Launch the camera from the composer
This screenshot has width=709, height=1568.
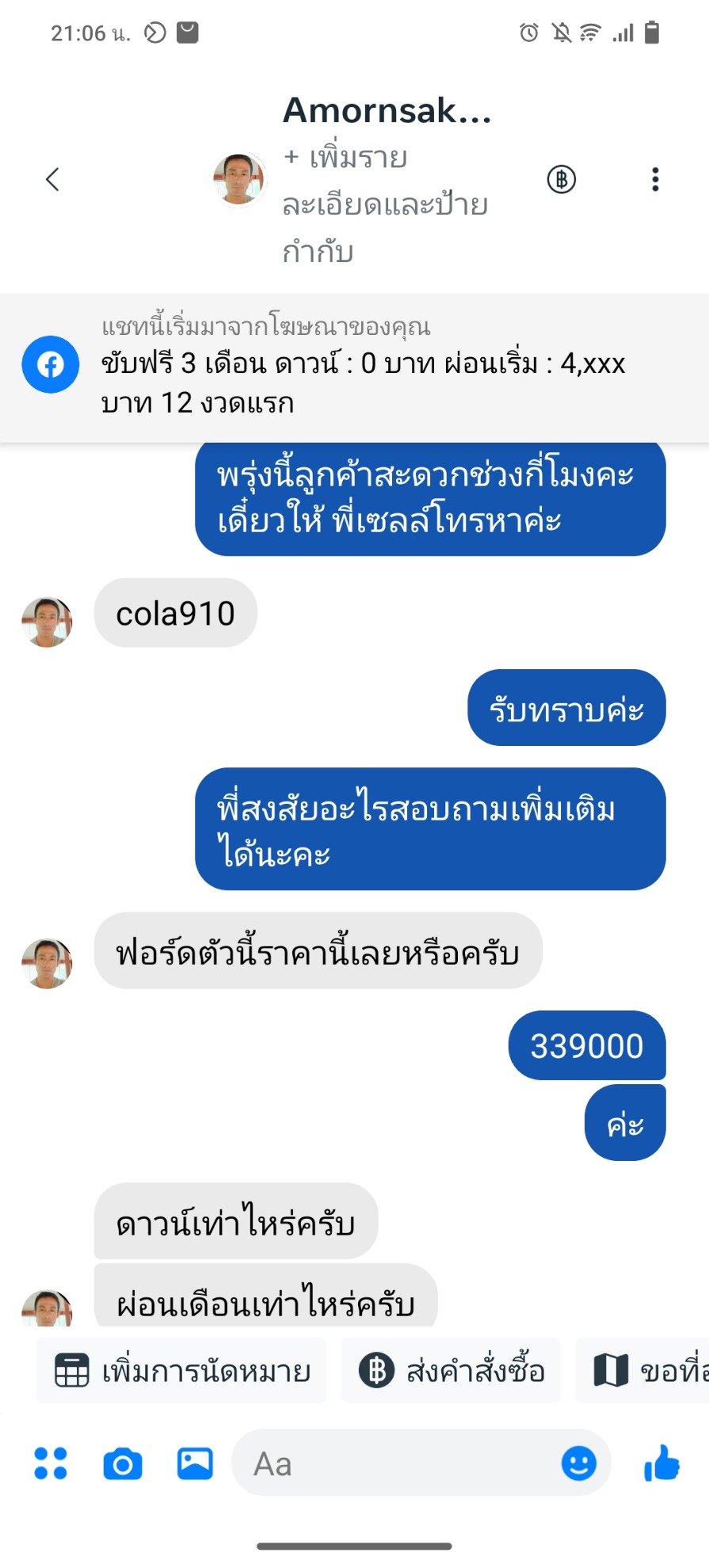(123, 1464)
